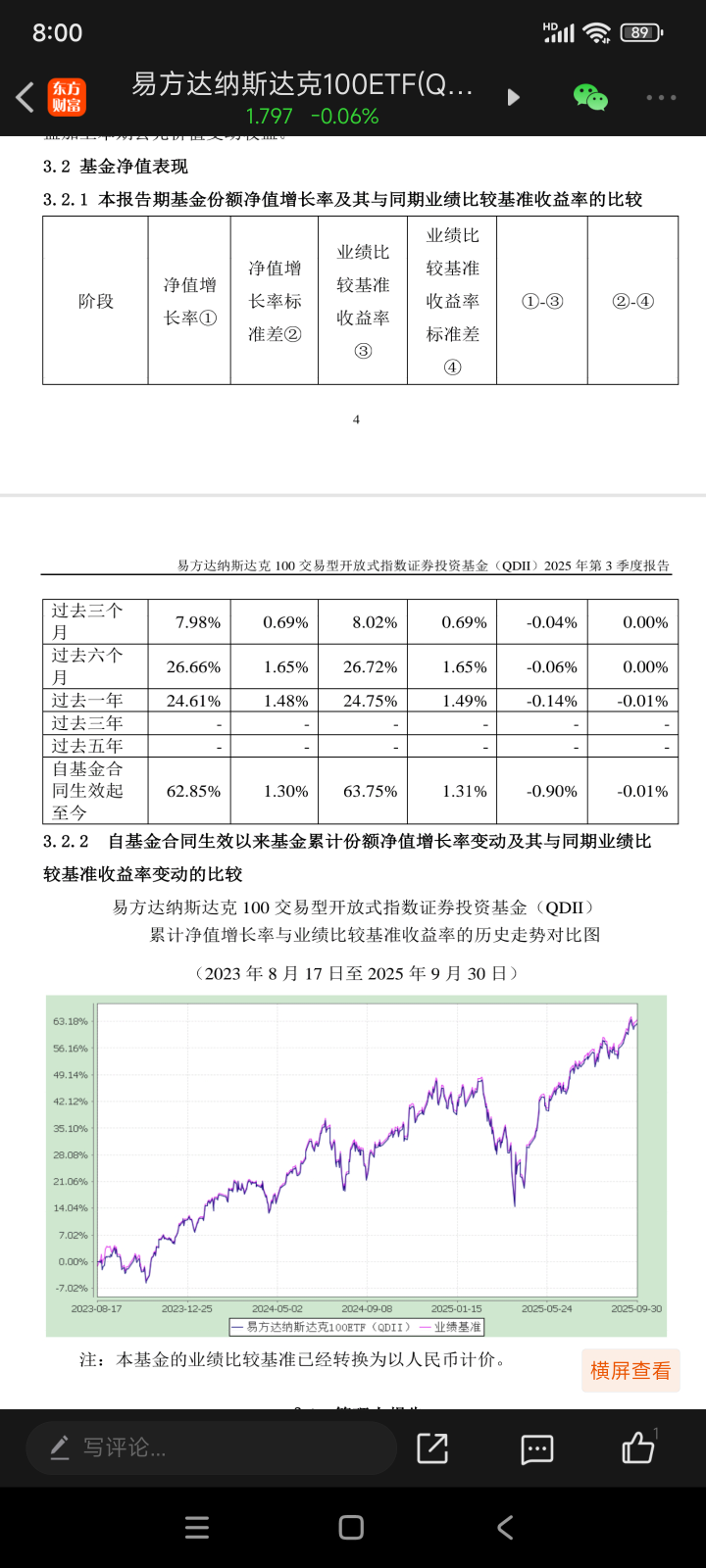This screenshot has width=706, height=1568.
Task: Go back using the top-left arrow
Action: click(x=26, y=97)
